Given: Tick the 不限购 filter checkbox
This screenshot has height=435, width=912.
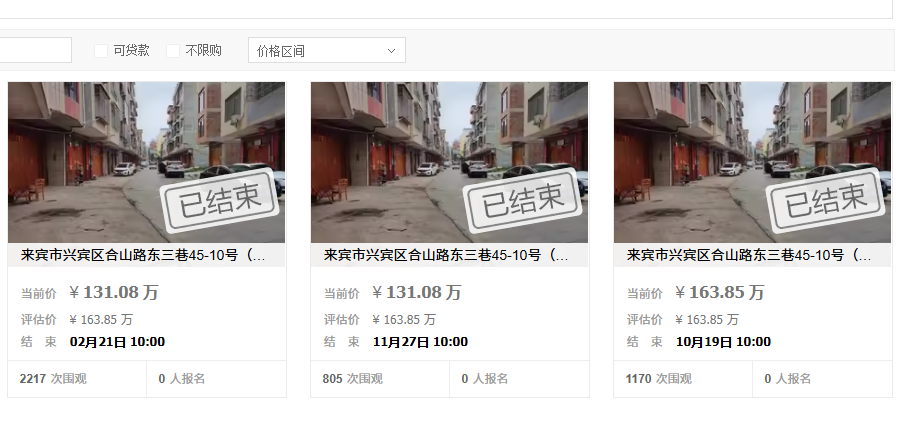Looking at the screenshot, I should [x=173, y=51].
